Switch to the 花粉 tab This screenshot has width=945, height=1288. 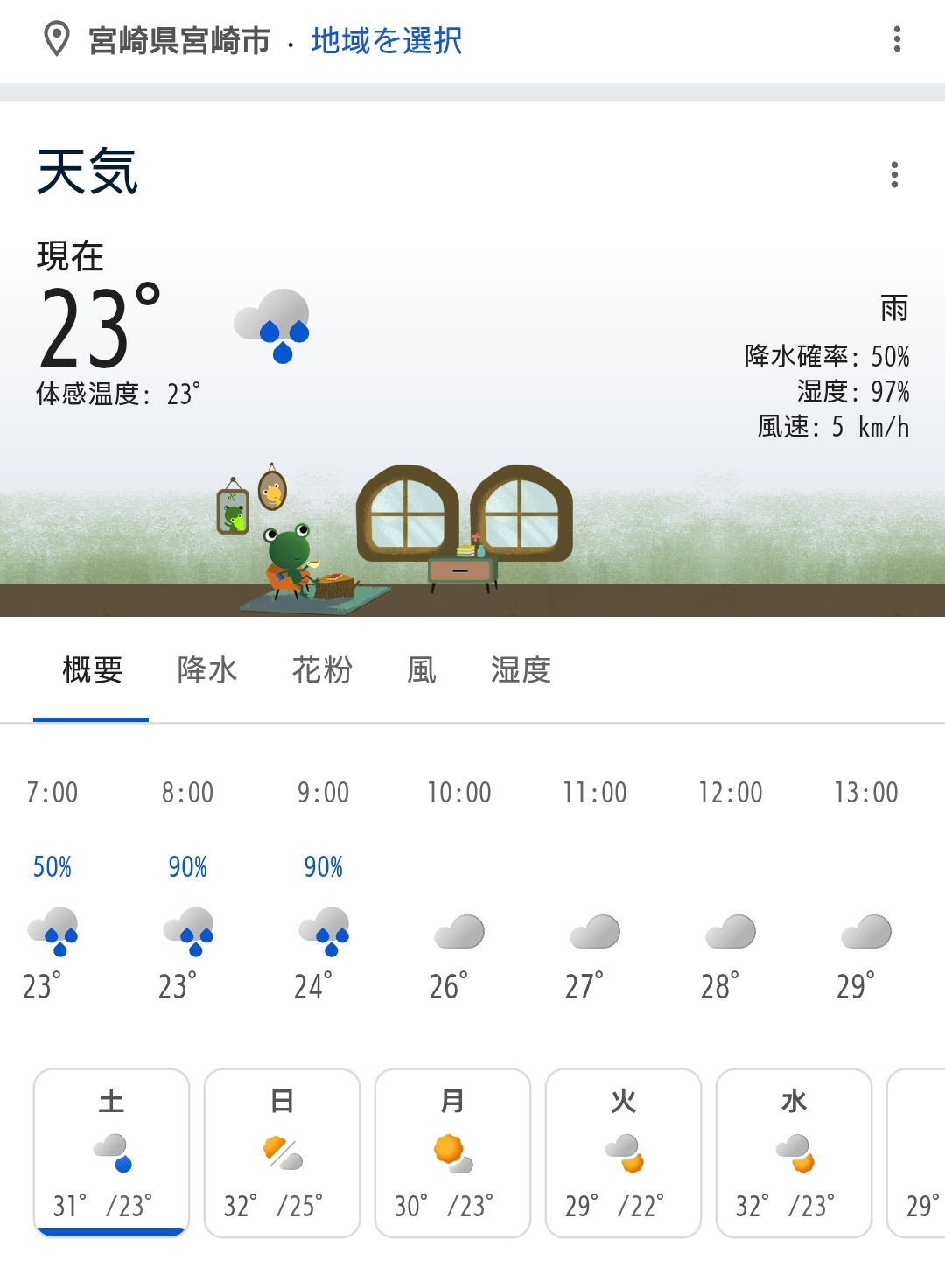pyautogui.click(x=322, y=670)
